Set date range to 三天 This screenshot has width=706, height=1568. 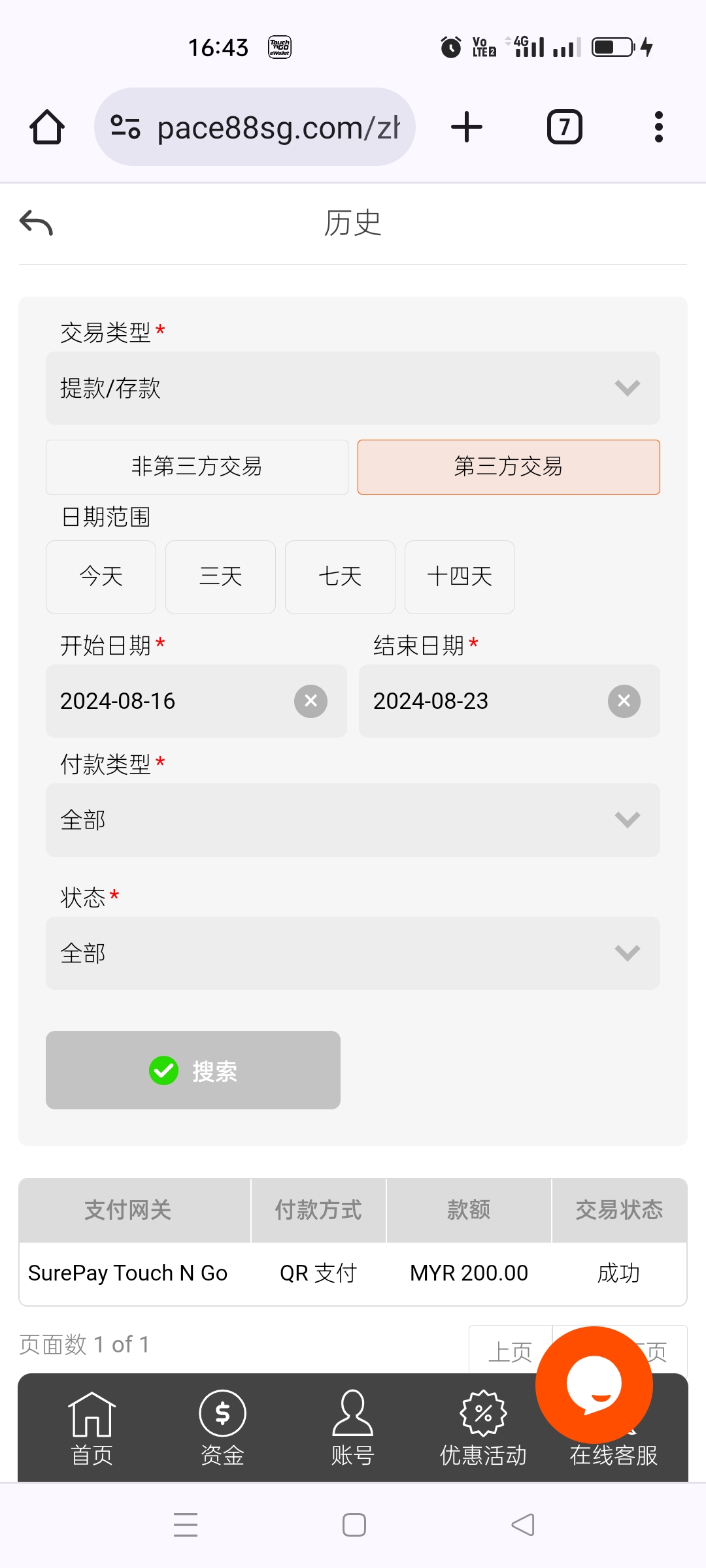220,577
